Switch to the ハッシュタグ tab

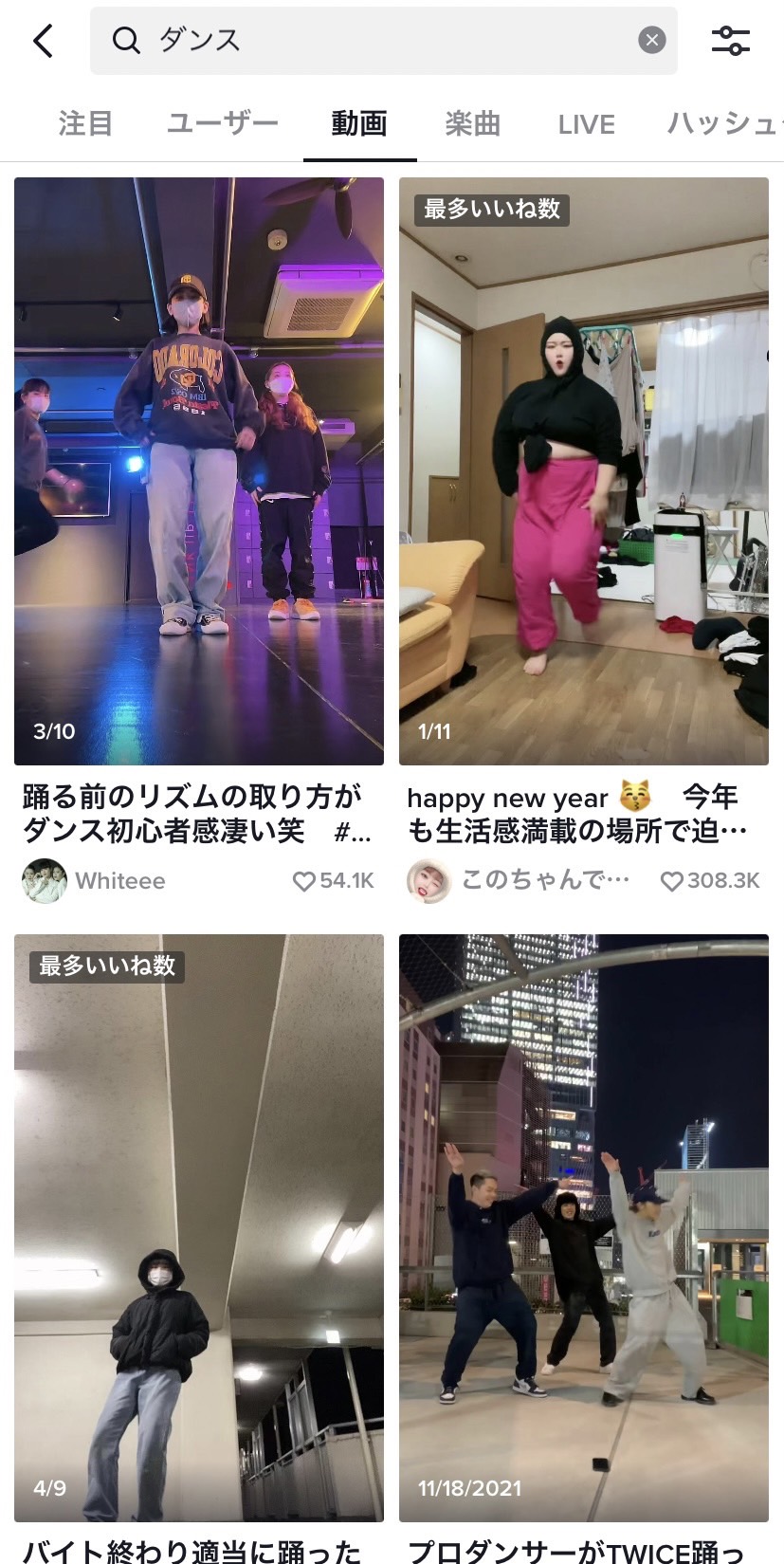coord(722,123)
